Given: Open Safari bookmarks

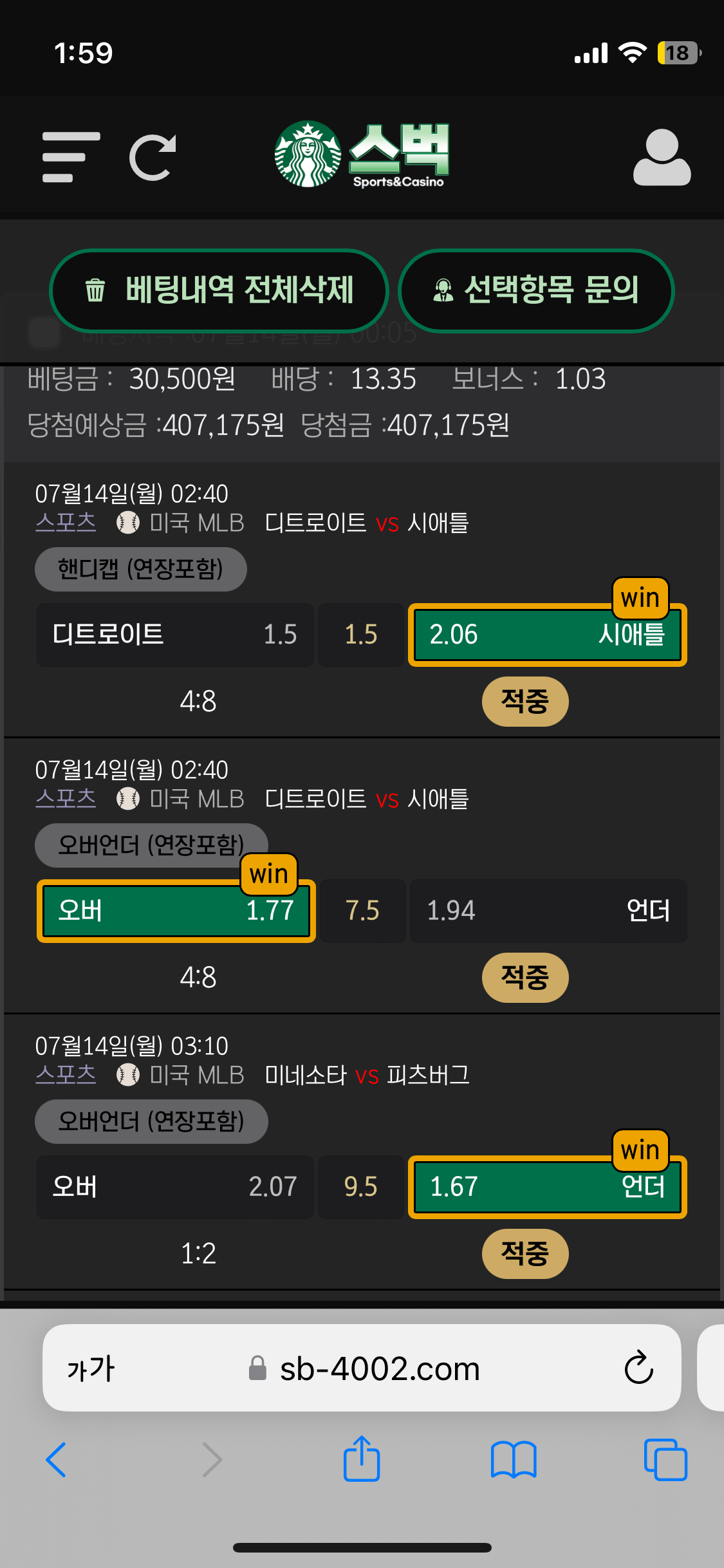Looking at the screenshot, I should 514,1460.
